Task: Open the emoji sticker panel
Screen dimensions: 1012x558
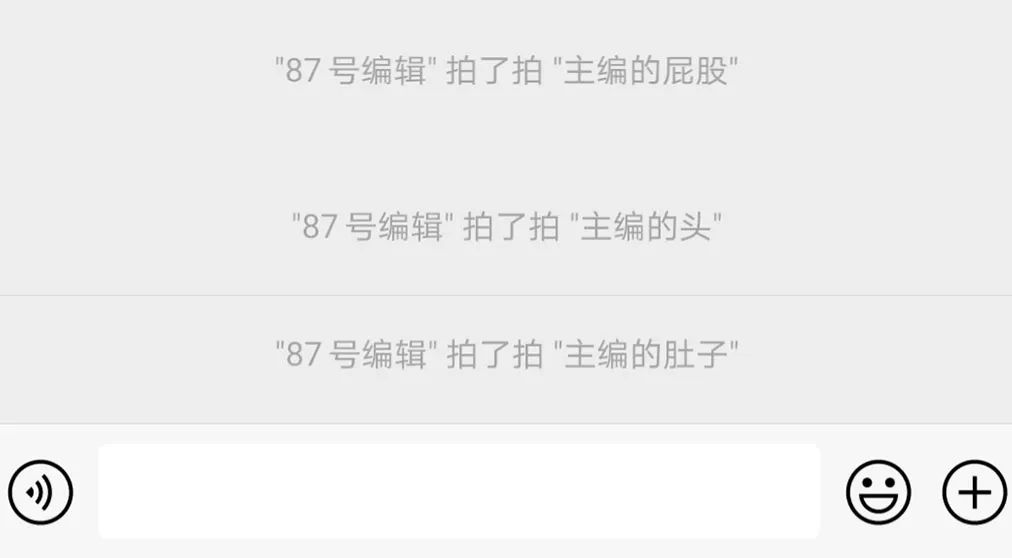Action: (878, 492)
